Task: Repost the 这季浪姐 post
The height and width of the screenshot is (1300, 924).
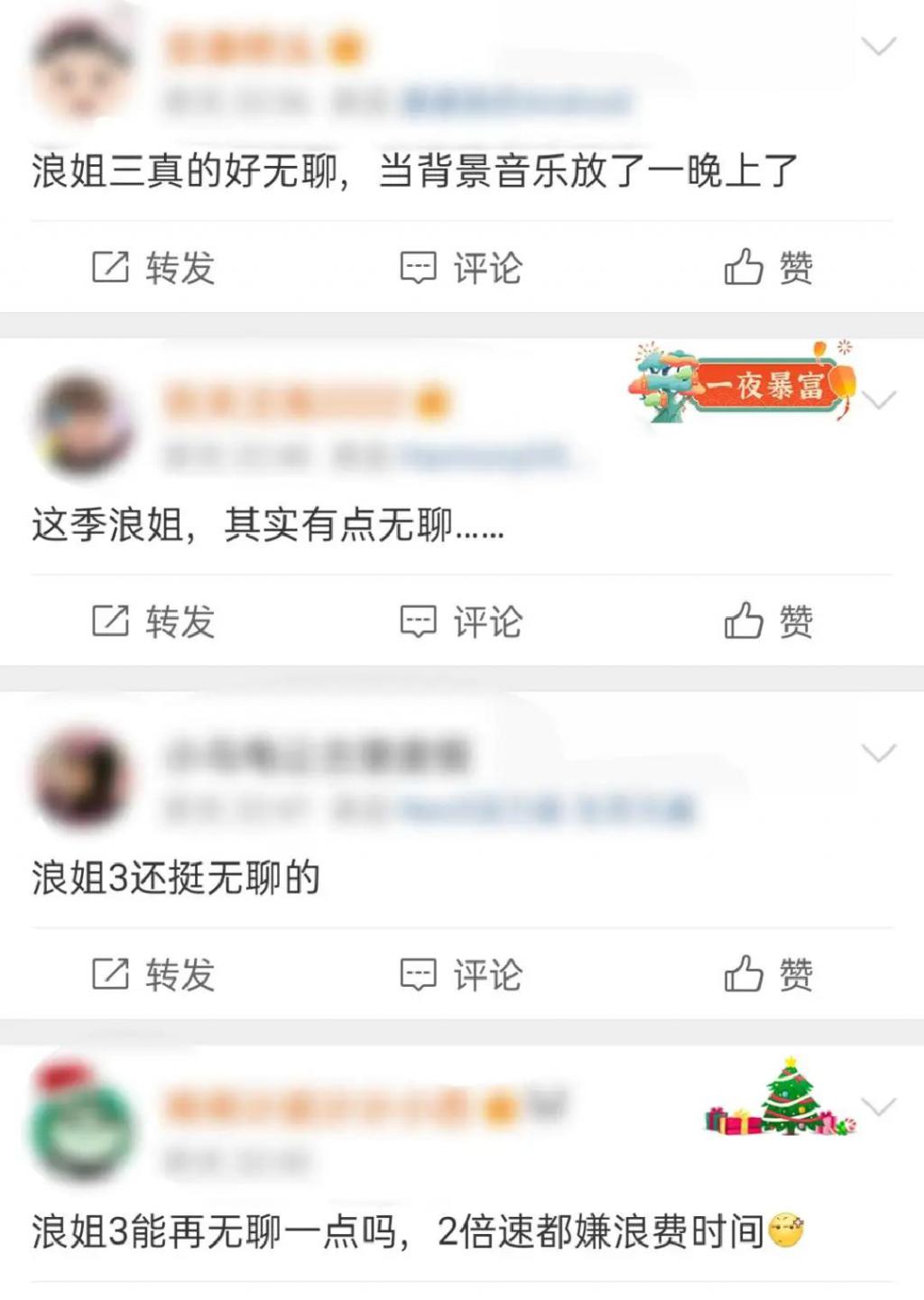Action: click(x=153, y=622)
